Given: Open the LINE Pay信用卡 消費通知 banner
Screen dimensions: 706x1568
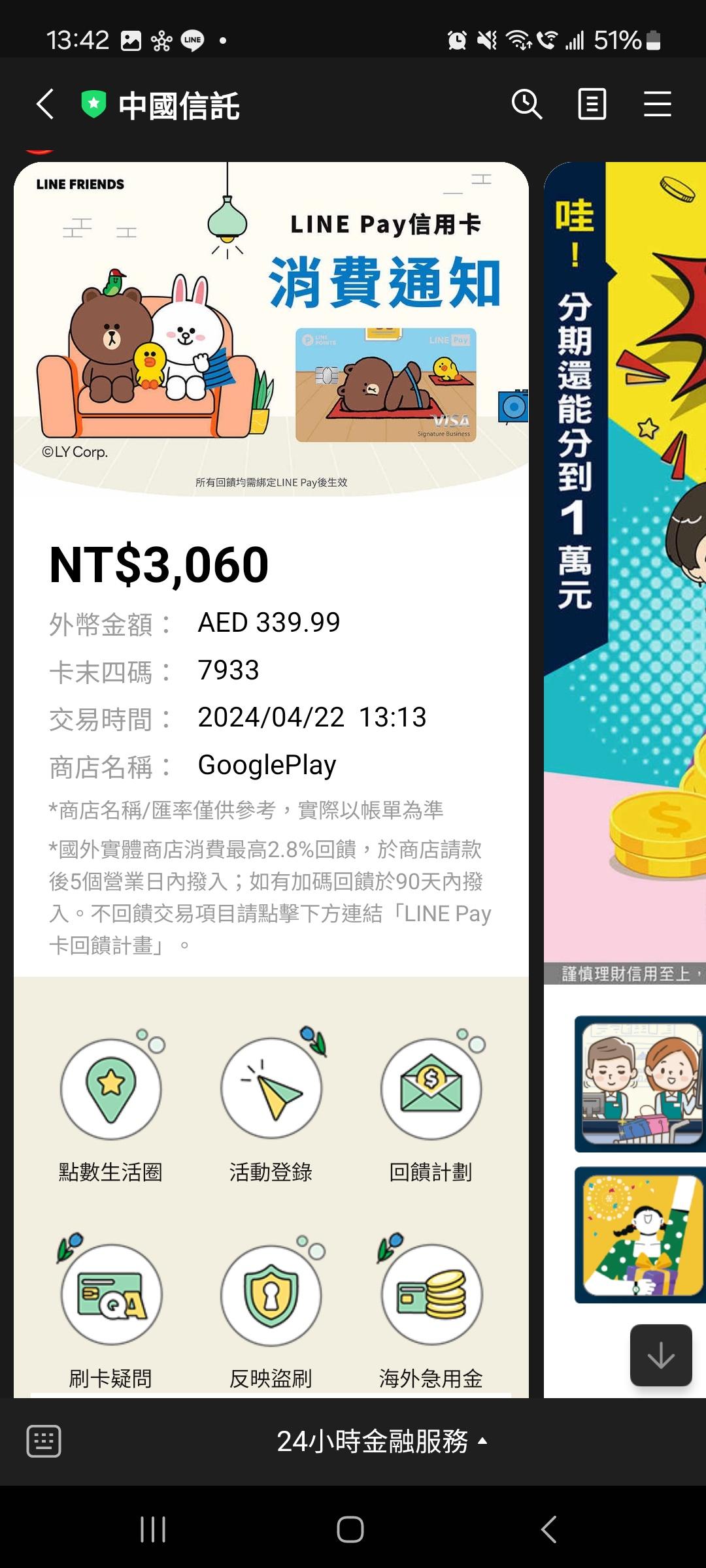Looking at the screenshot, I should pyautogui.click(x=271, y=327).
